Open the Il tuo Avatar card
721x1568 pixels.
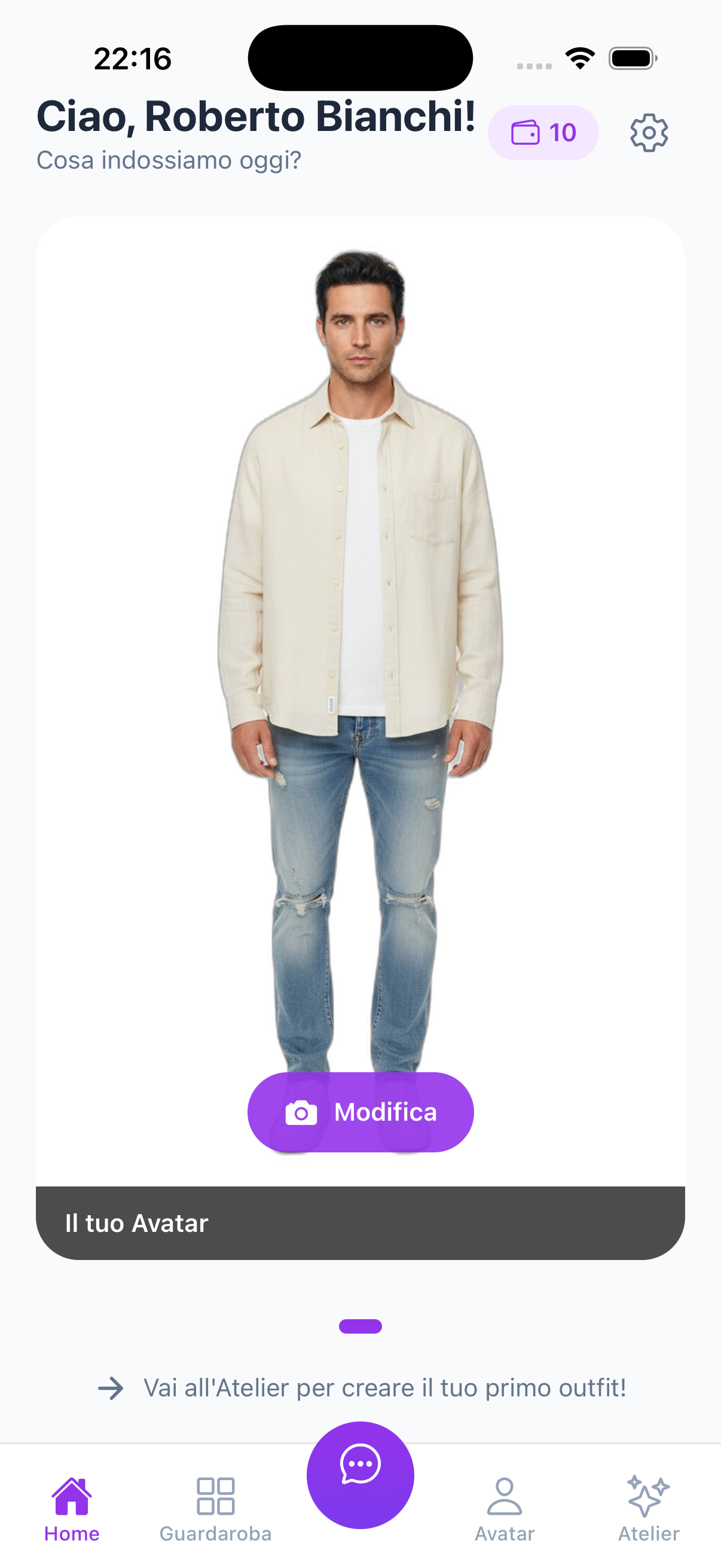360,670
